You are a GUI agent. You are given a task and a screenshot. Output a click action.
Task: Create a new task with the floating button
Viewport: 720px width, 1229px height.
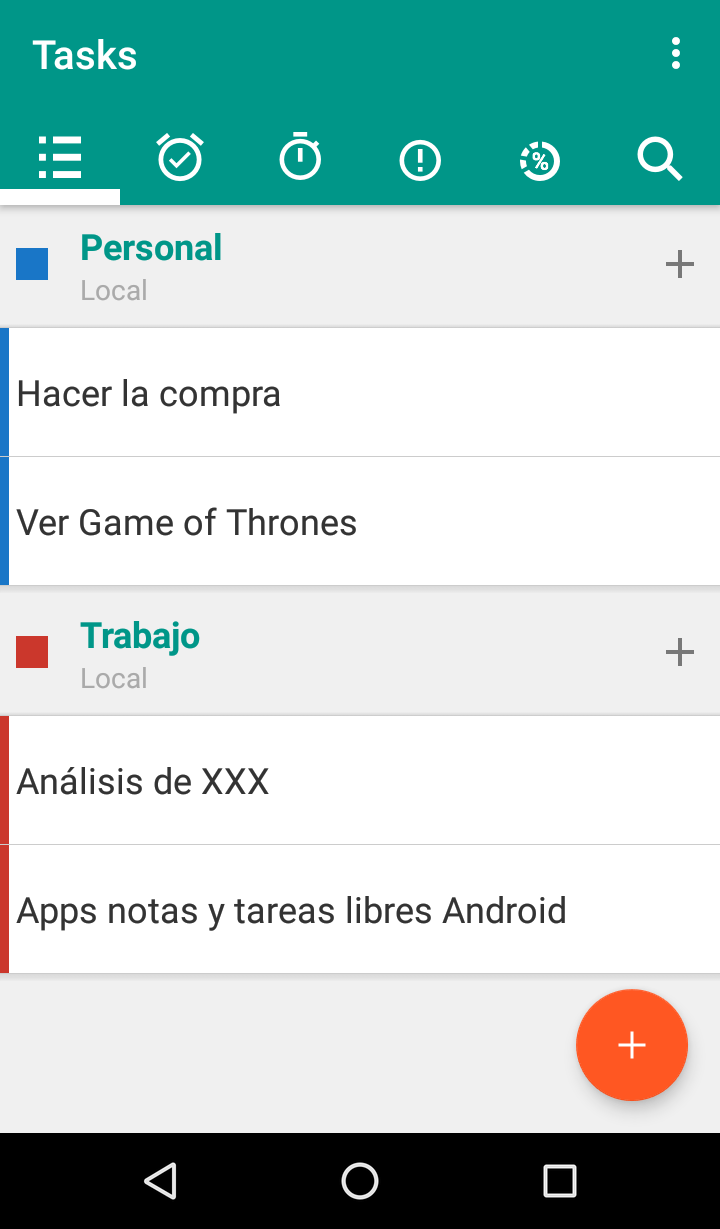(x=632, y=1045)
